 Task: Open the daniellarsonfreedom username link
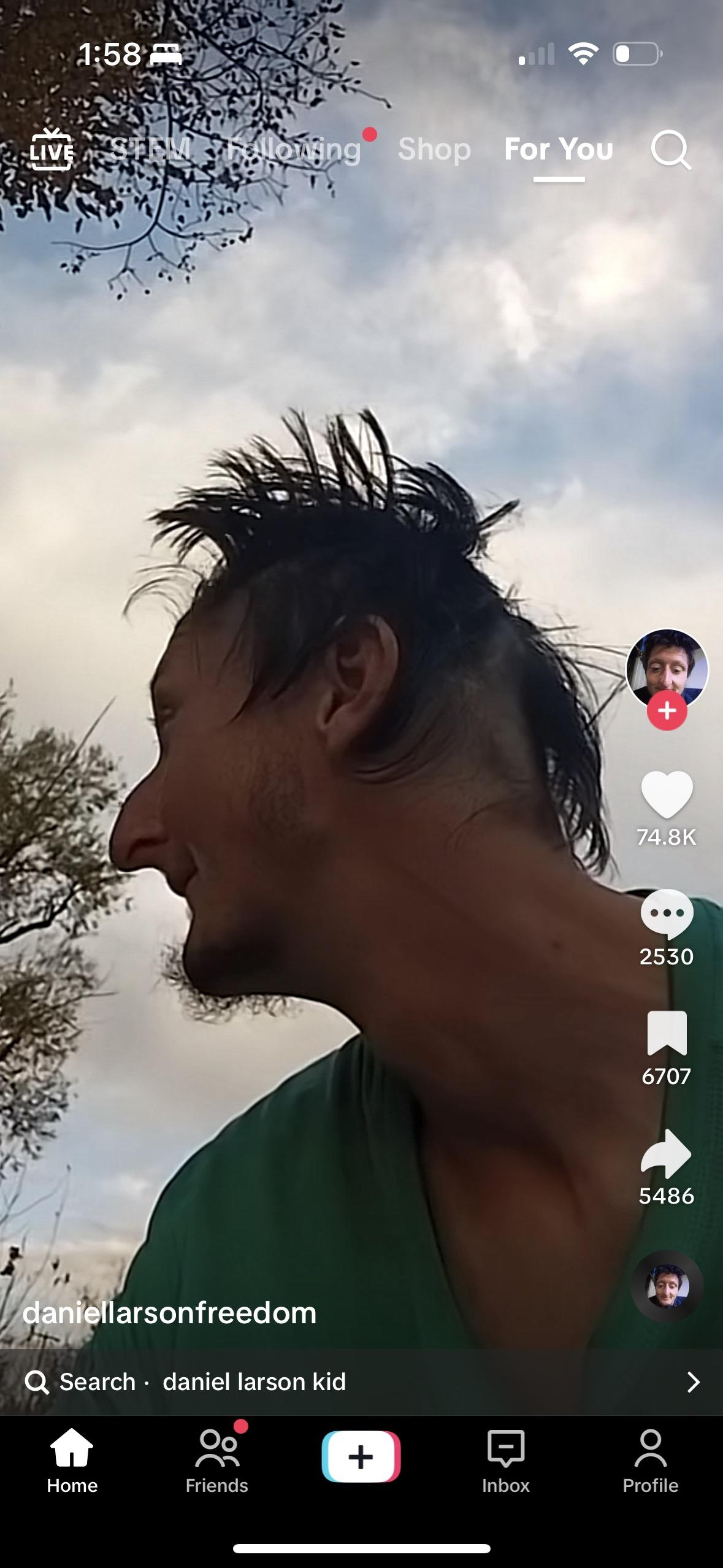click(x=170, y=1313)
